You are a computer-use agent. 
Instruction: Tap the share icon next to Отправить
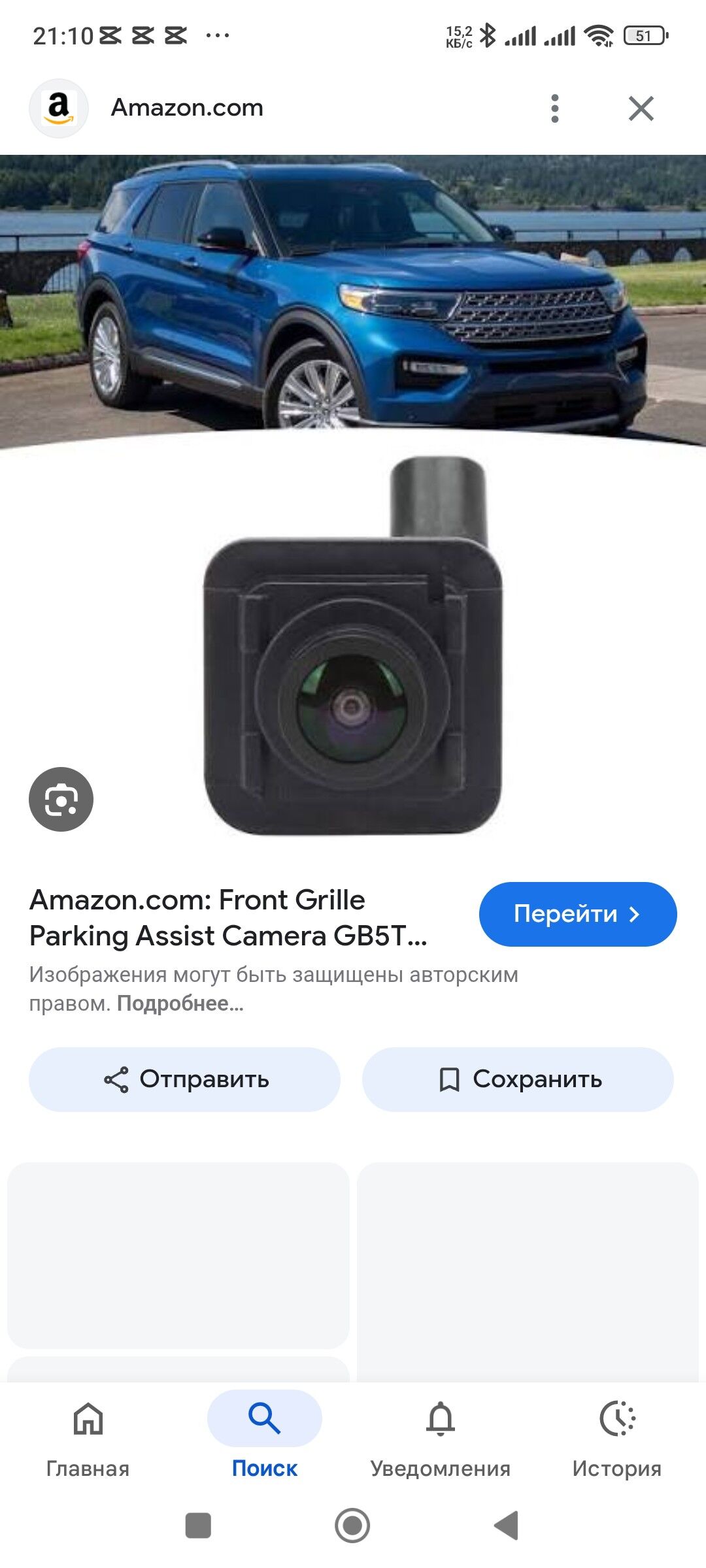click(118, 1079)
